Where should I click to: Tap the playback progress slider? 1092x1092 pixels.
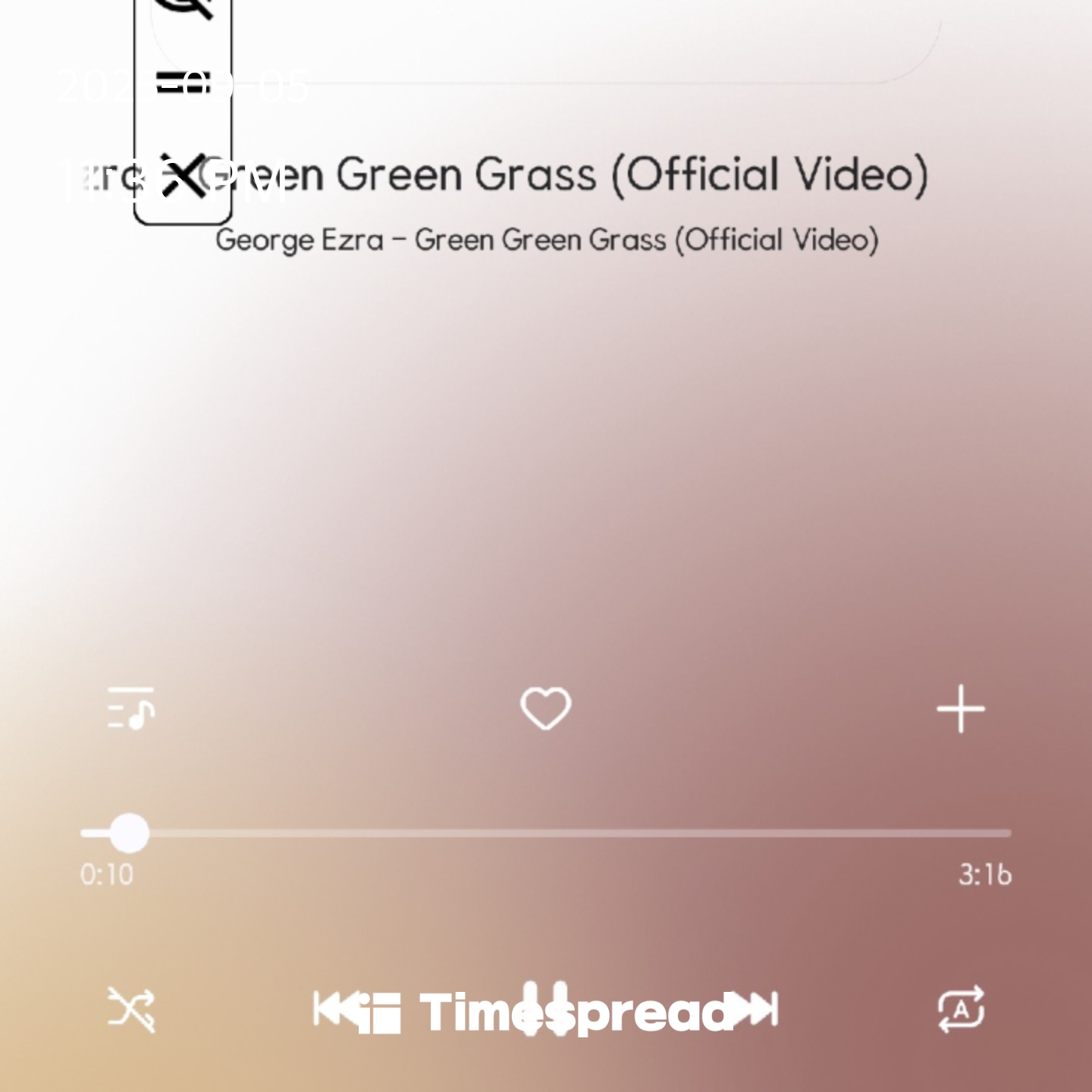[x=545, y=833]
